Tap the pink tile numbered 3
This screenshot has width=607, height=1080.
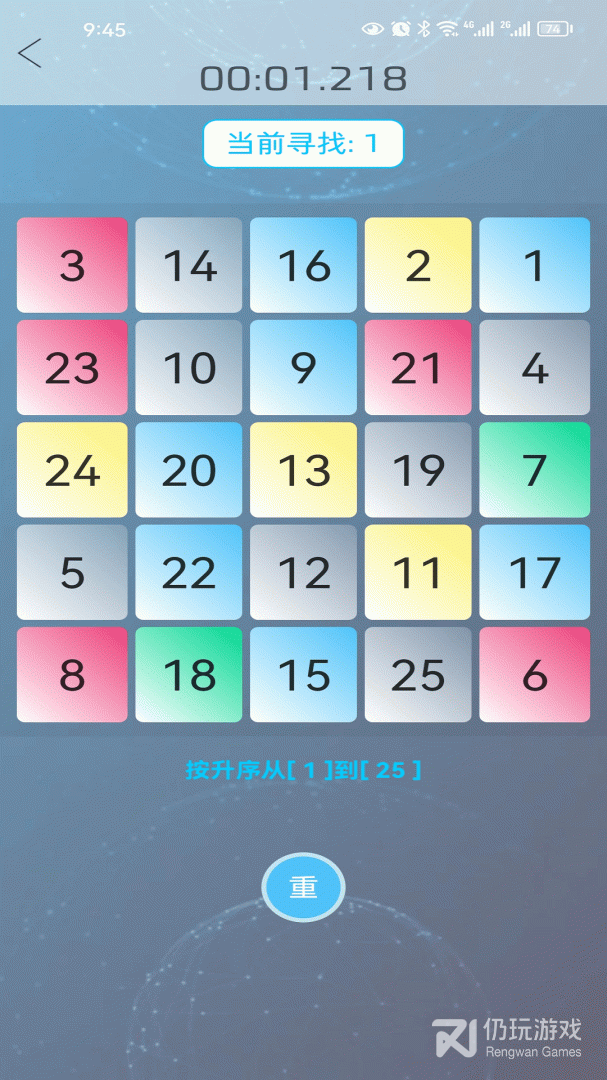[72, 265]
